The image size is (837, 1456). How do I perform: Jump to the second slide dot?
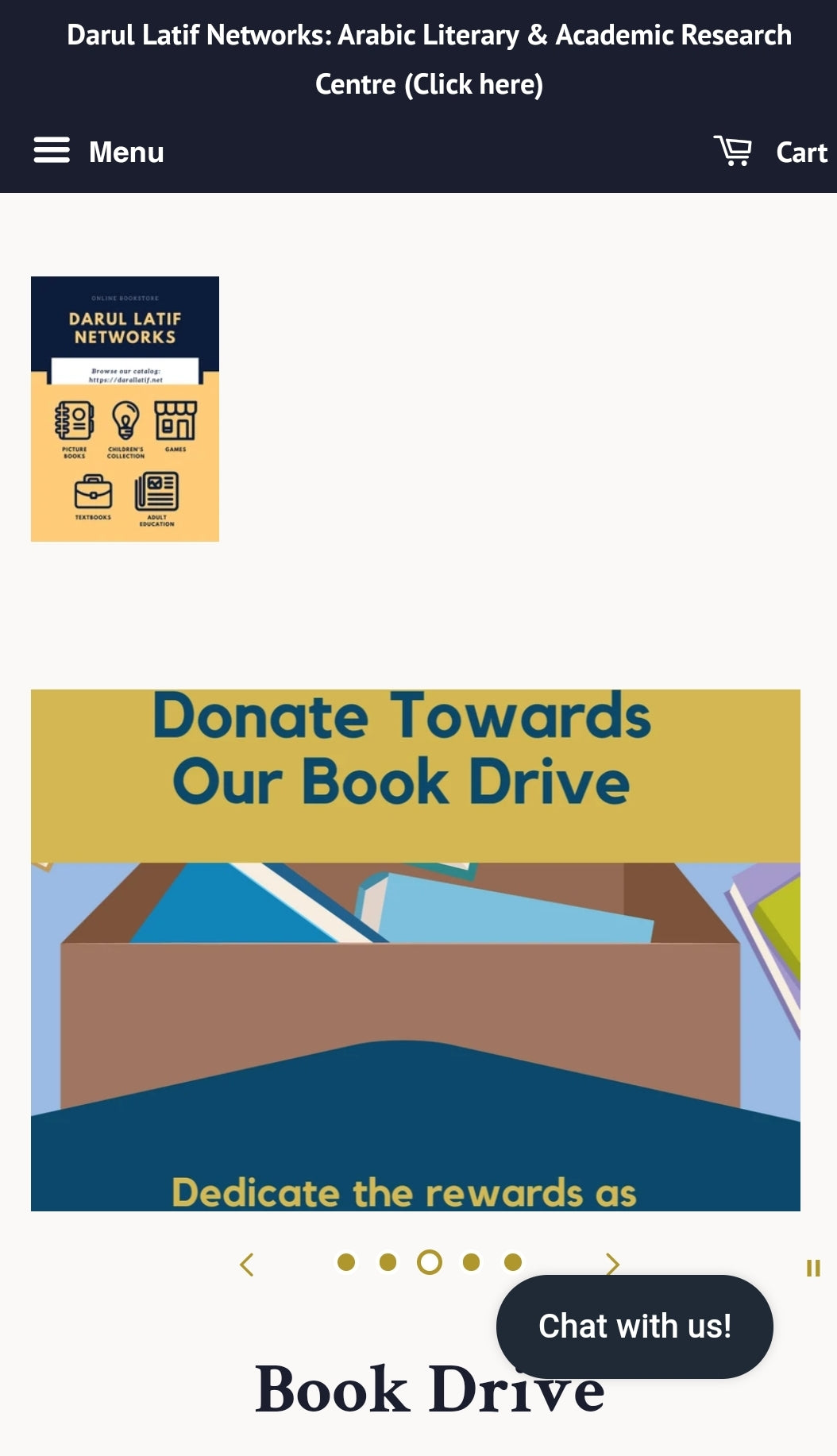click(x=388, y=1262)
